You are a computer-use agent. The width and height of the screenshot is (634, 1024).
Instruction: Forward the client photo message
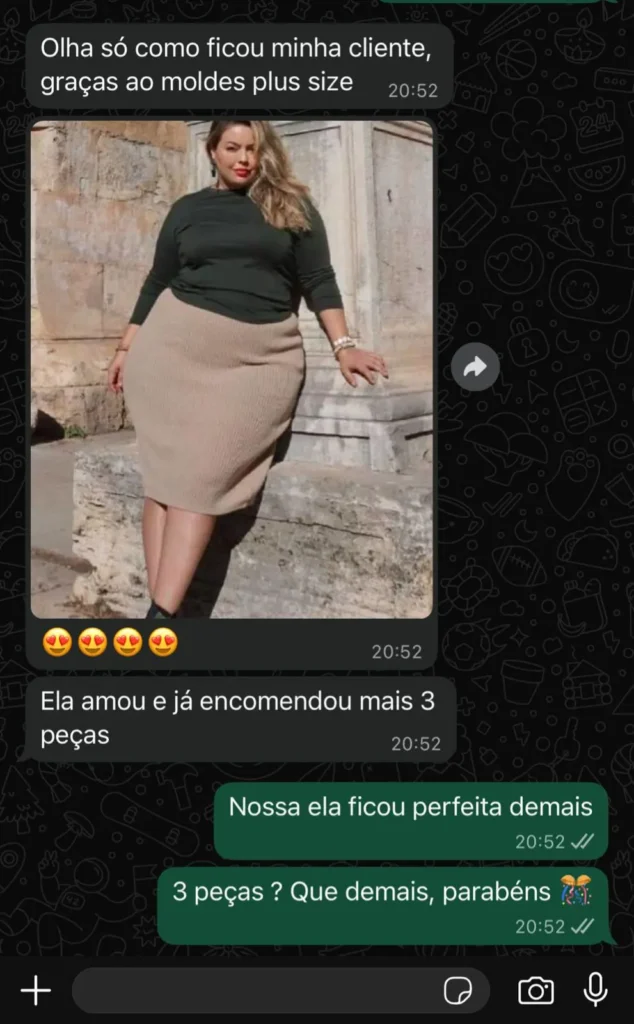click(x=475, y=368)
